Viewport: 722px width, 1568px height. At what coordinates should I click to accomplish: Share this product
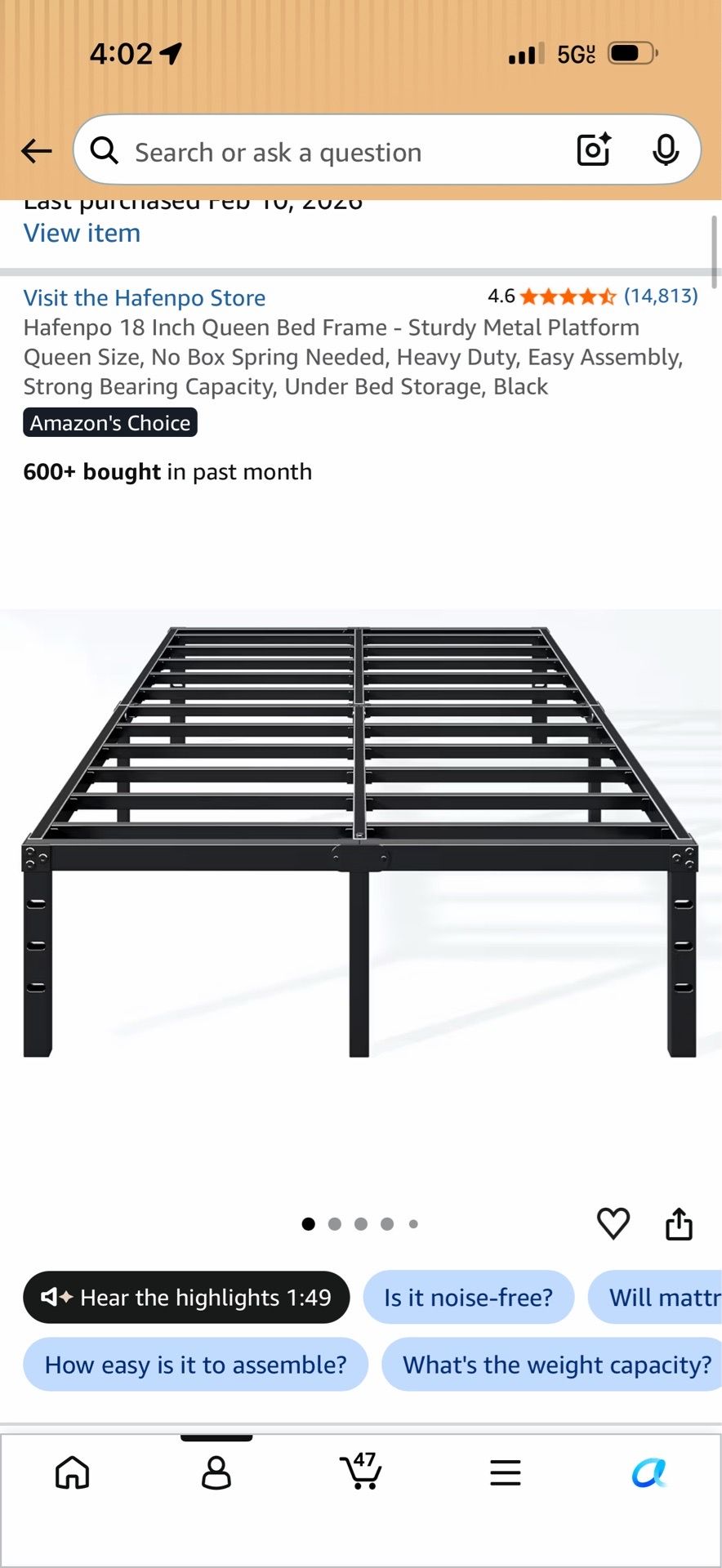click(679, 1223)
